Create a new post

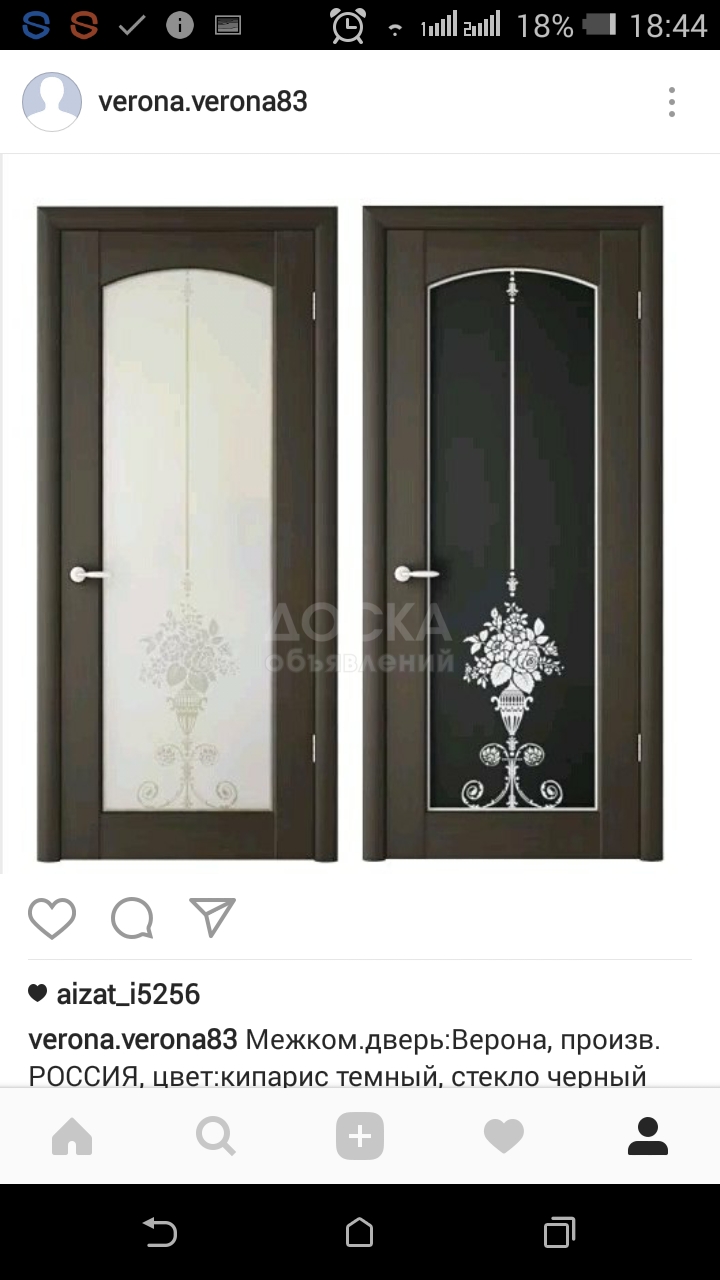point(360,1137)
